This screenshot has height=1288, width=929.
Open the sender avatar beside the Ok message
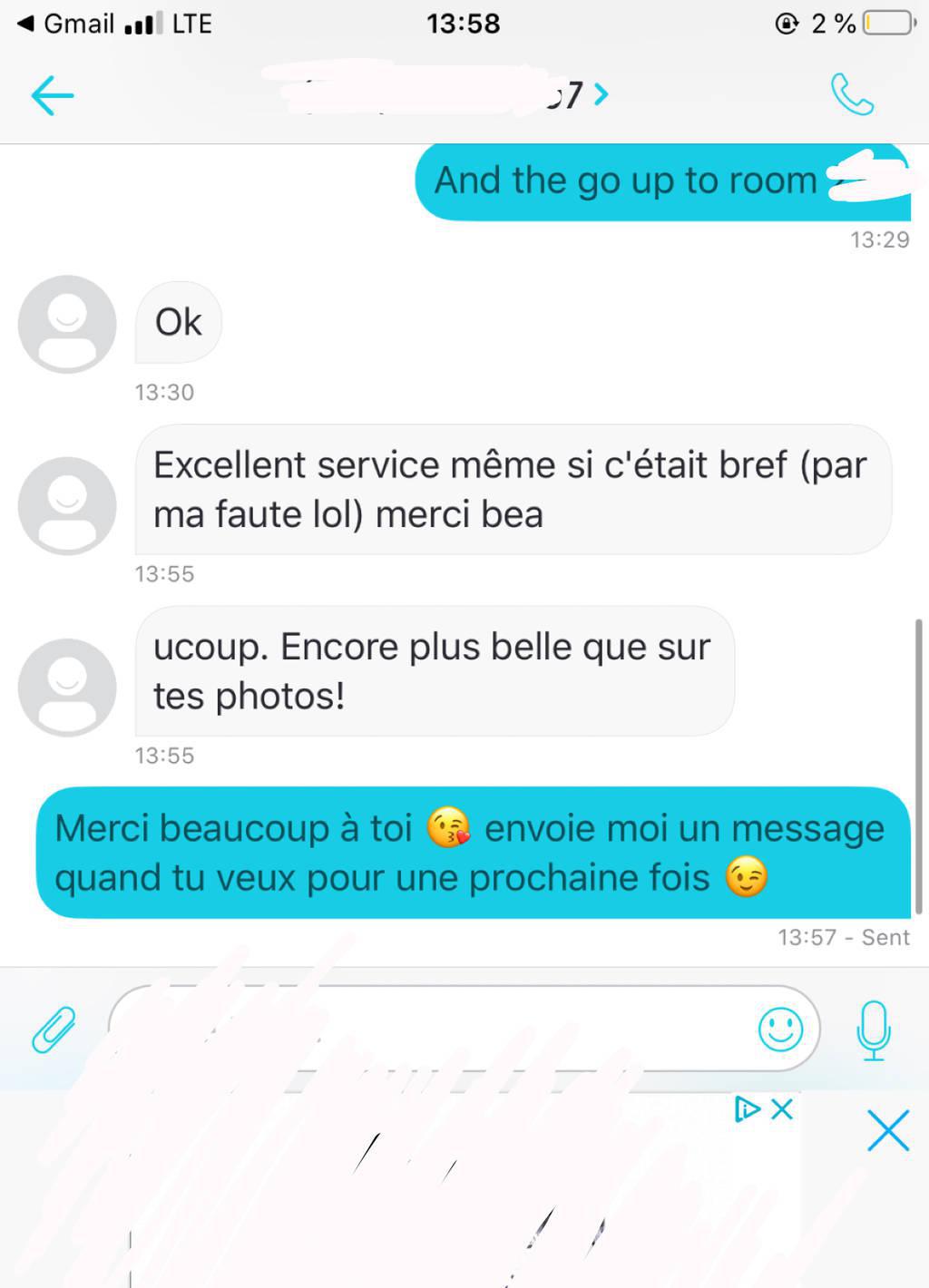click(x=67, y=324)
